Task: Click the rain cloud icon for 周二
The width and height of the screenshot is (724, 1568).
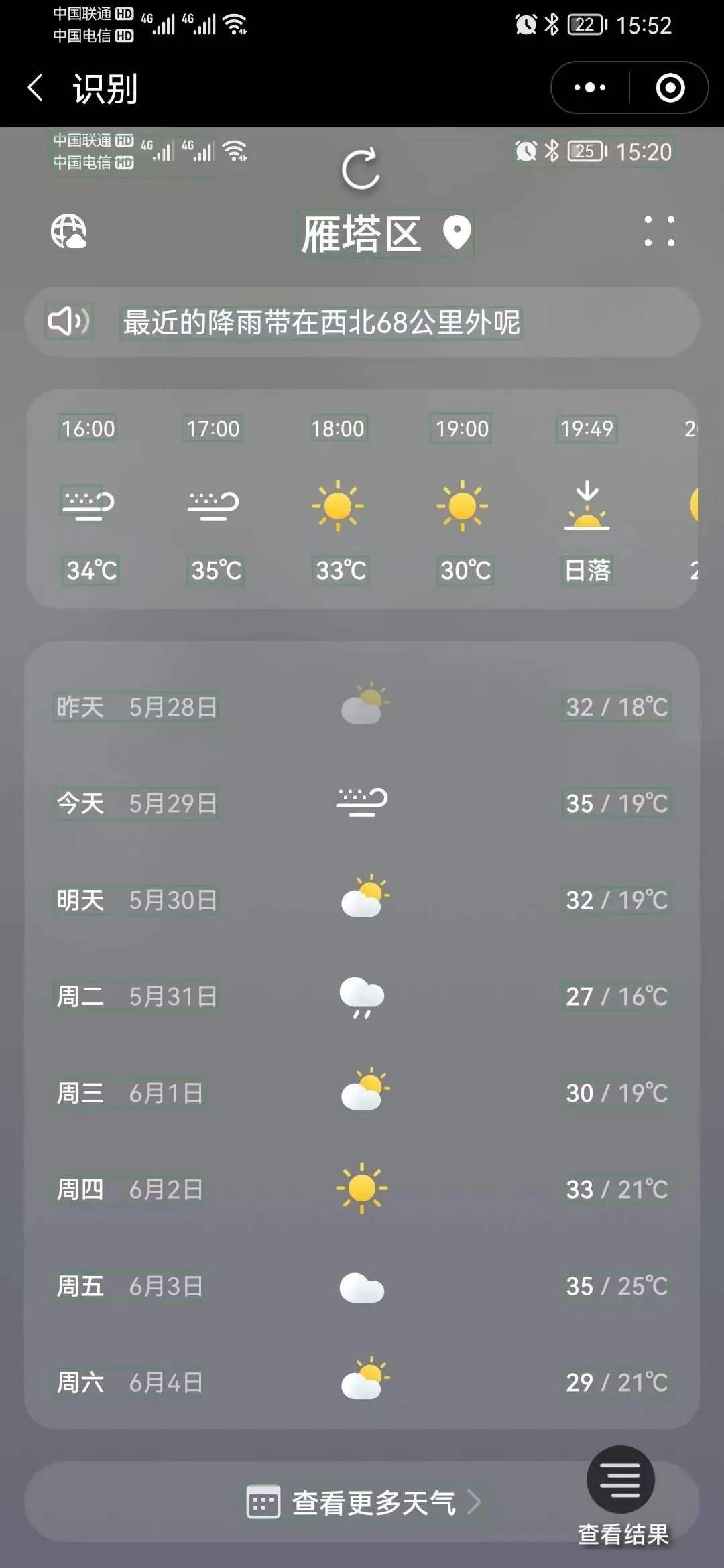Action: tap(362, 996)
